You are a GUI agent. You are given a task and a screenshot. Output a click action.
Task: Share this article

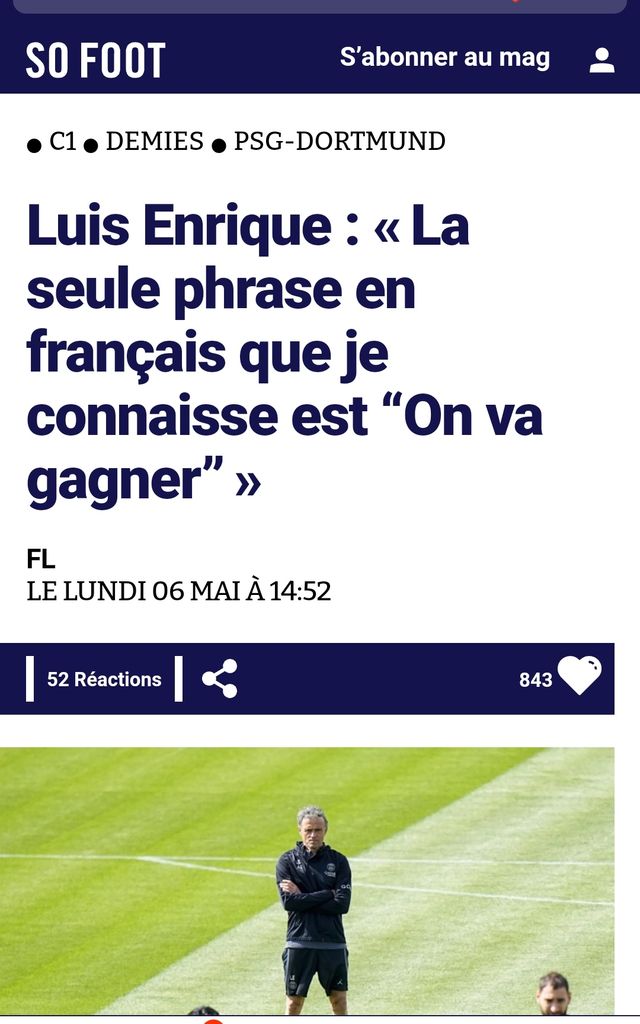click(x=220, y=679)
